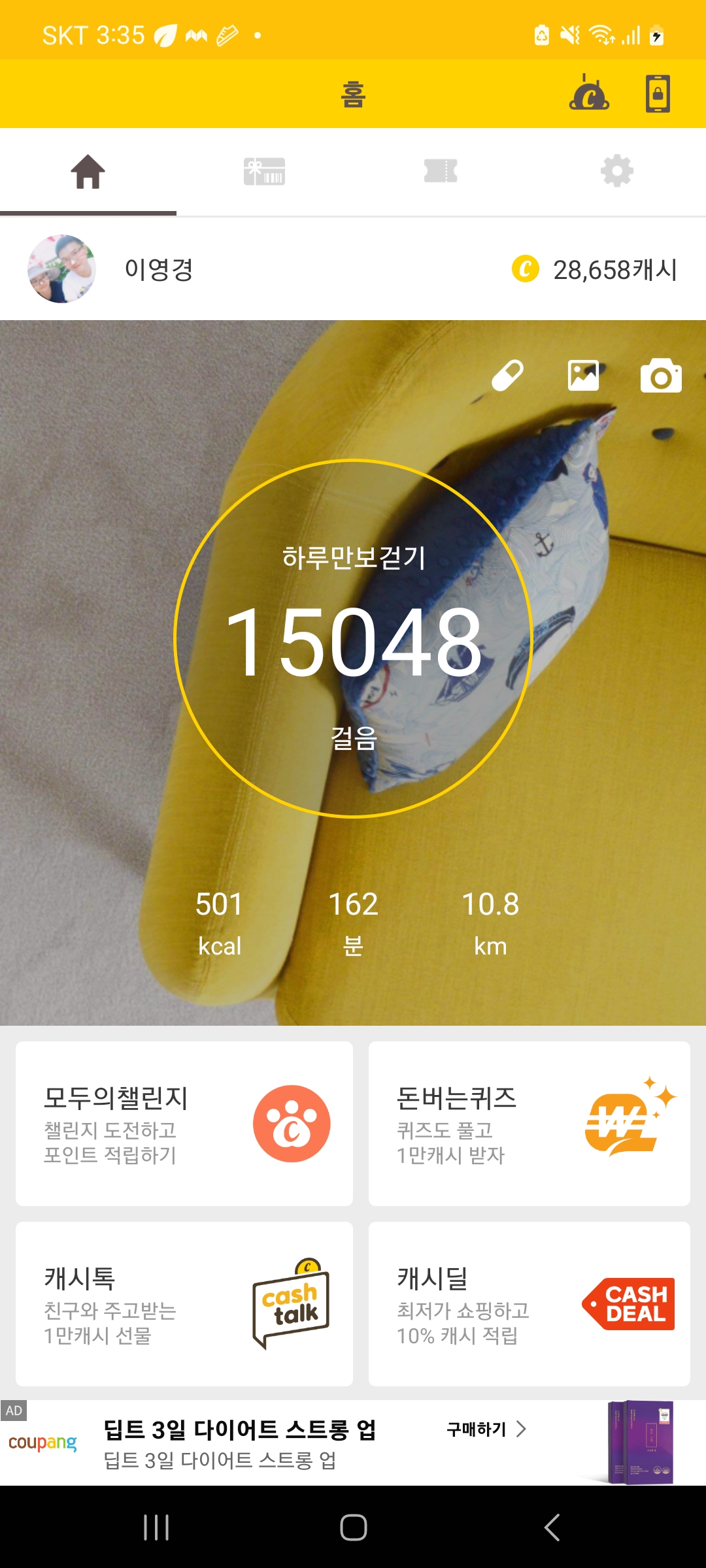Open the cash slot machine icon
The image size is (706, 1568).
tap(589, 94)
